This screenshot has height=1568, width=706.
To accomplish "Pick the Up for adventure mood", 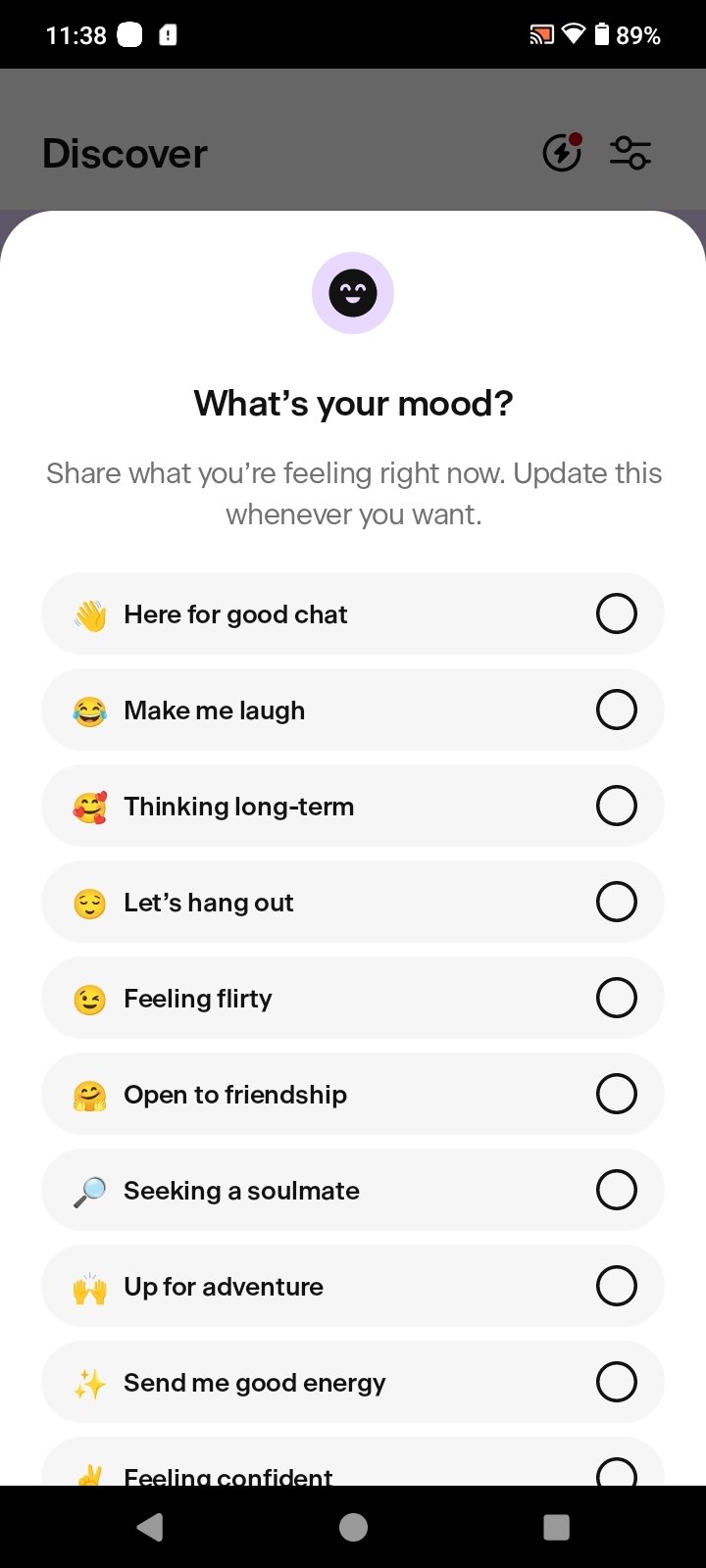I will (x=353, y=1286).
